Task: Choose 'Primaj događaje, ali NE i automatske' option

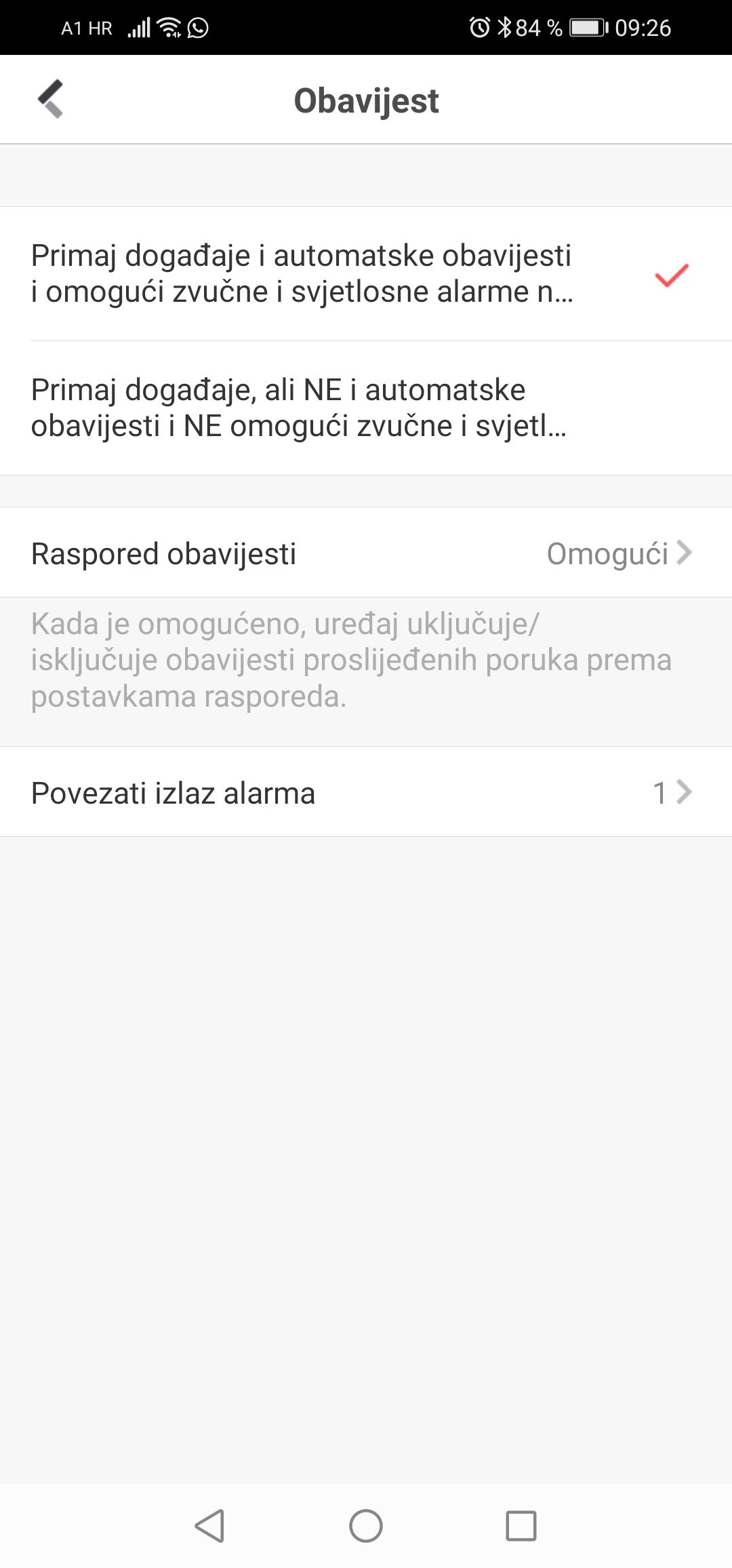Action: pyautogui.click(x=298, y=408)
